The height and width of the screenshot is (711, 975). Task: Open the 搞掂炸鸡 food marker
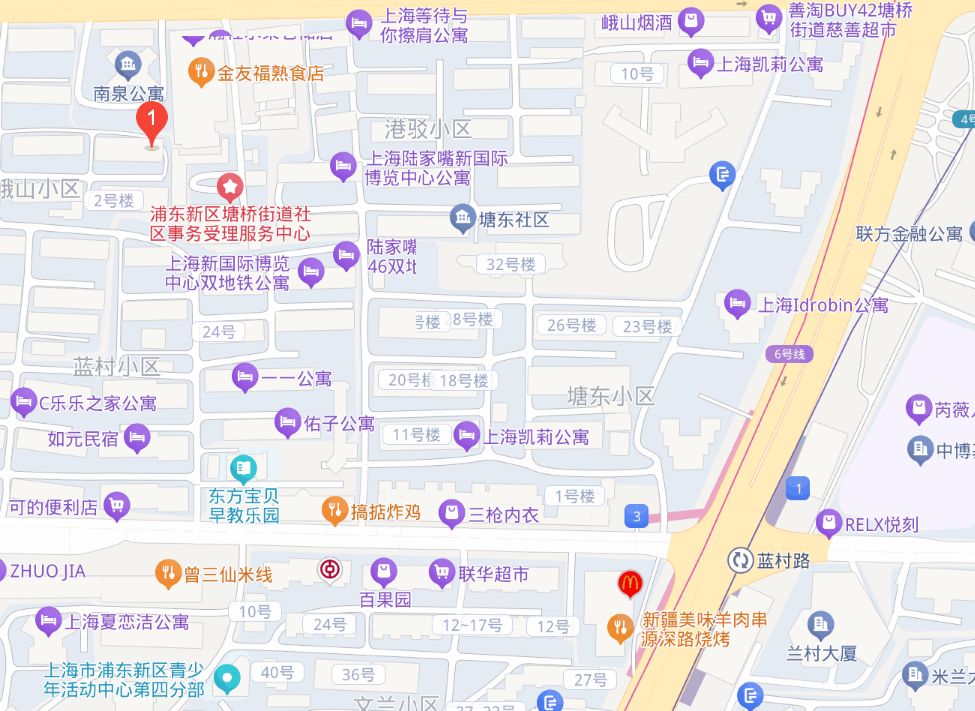334,511
